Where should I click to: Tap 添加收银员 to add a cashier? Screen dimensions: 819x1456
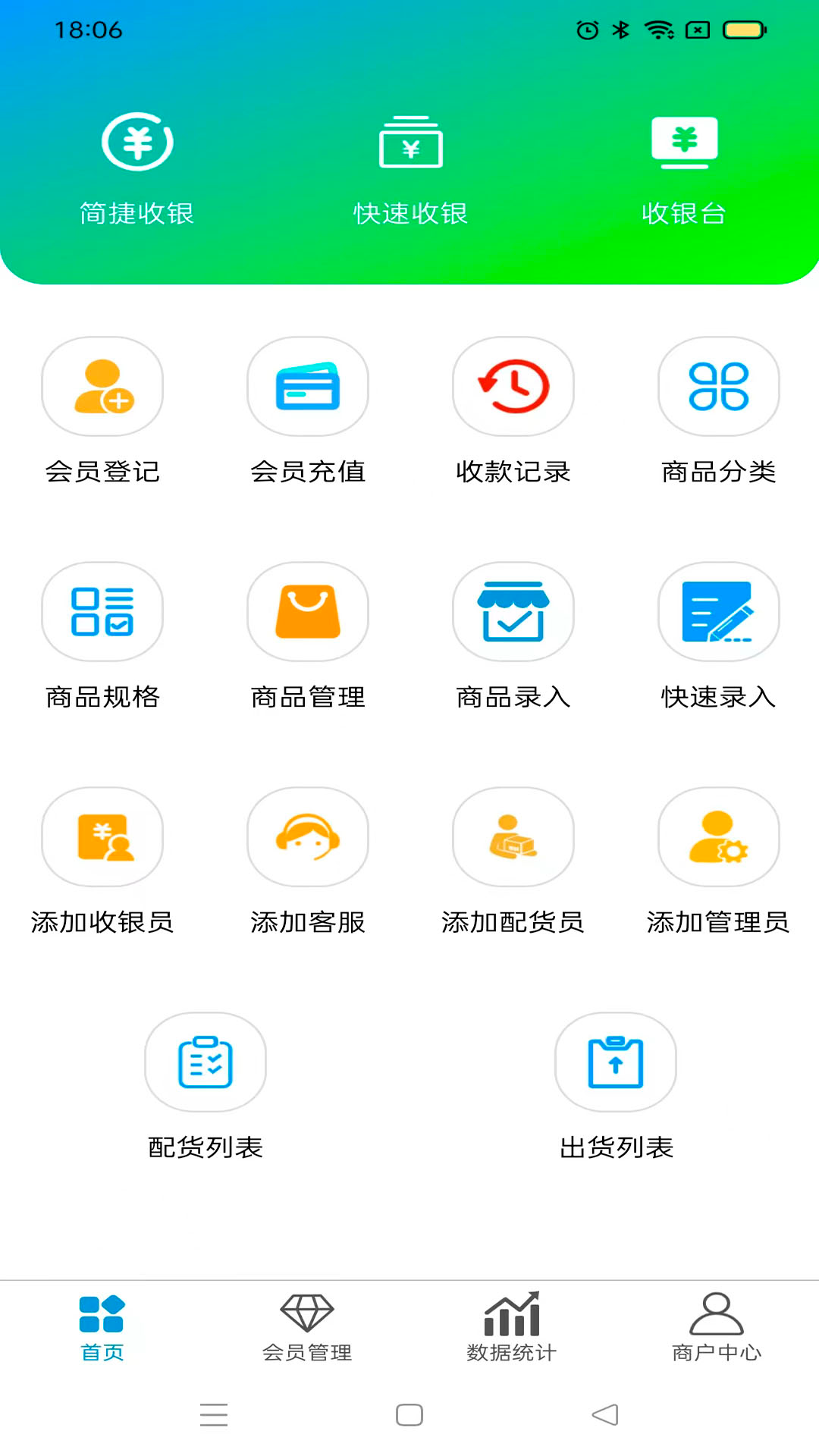point(102,861)
